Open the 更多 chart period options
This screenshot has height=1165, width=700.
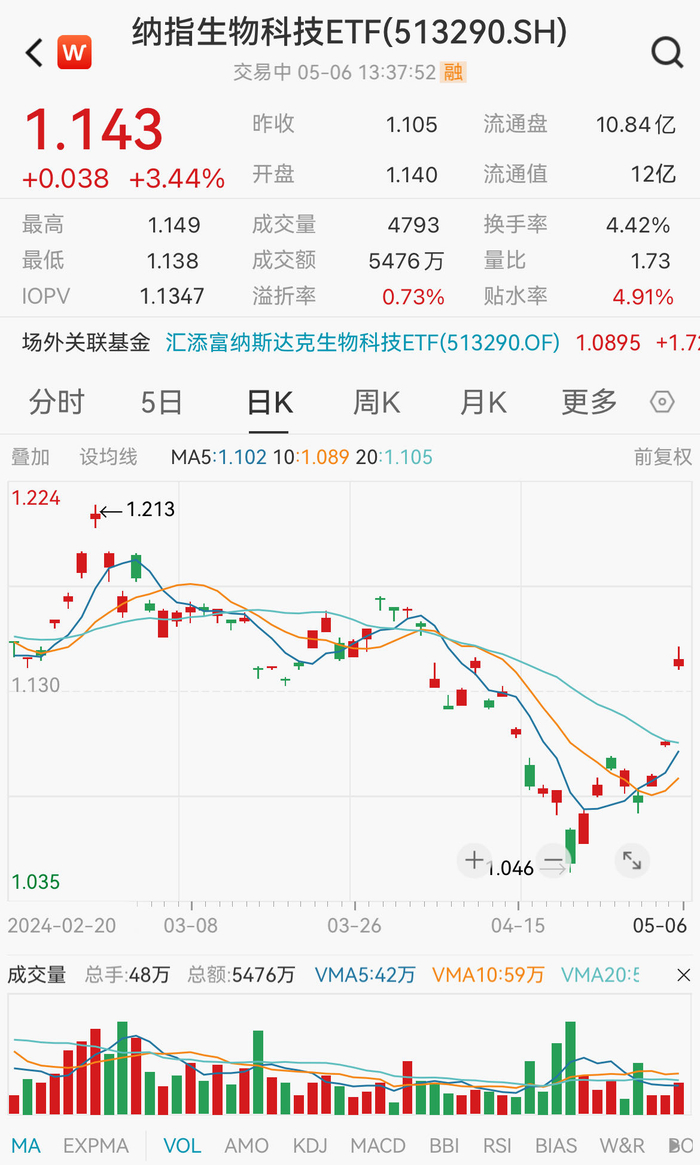pos(589,402)
